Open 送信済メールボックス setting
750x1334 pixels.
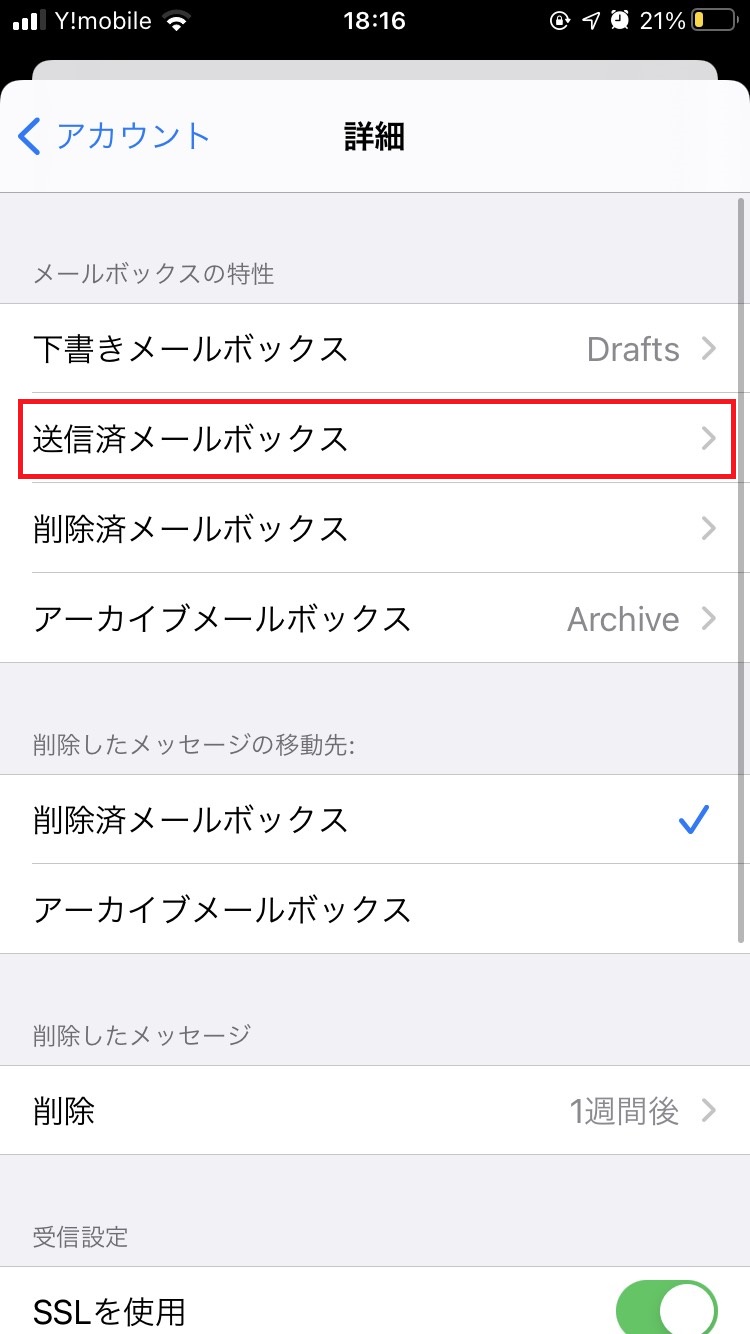375,439
